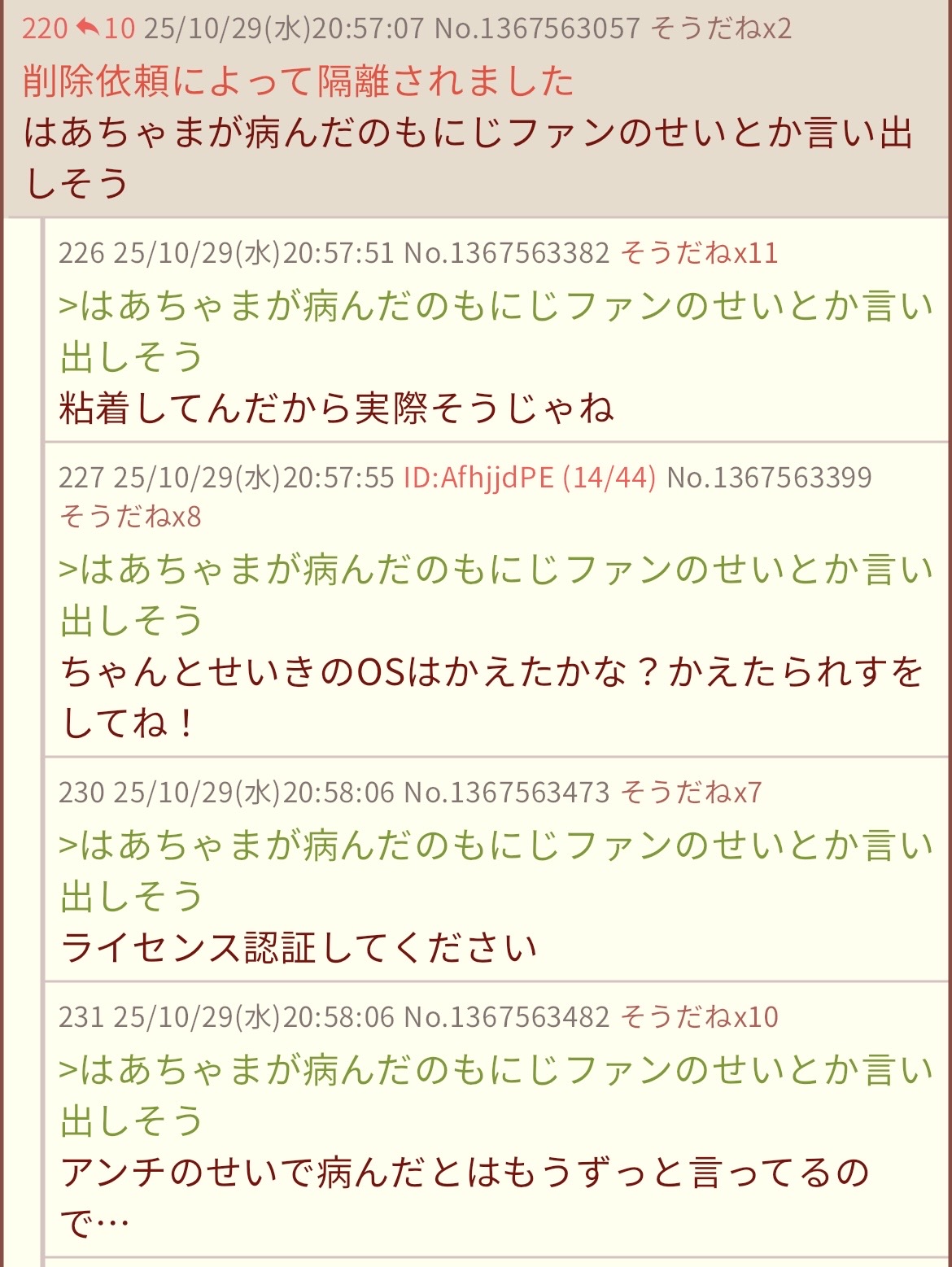Select post number No.1367563473
Screen dimensions: 952x1267
506,792
